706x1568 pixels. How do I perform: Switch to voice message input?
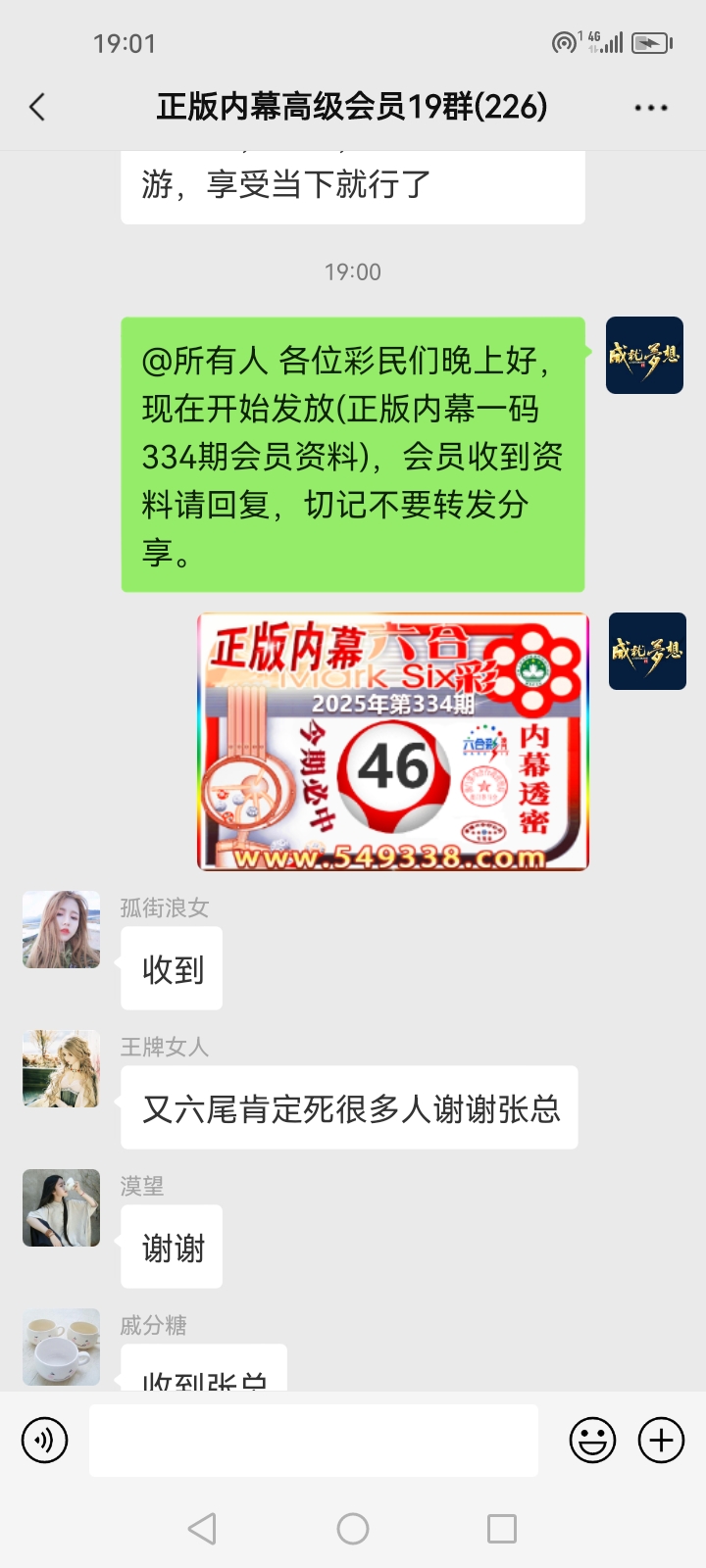point(45,1441)
